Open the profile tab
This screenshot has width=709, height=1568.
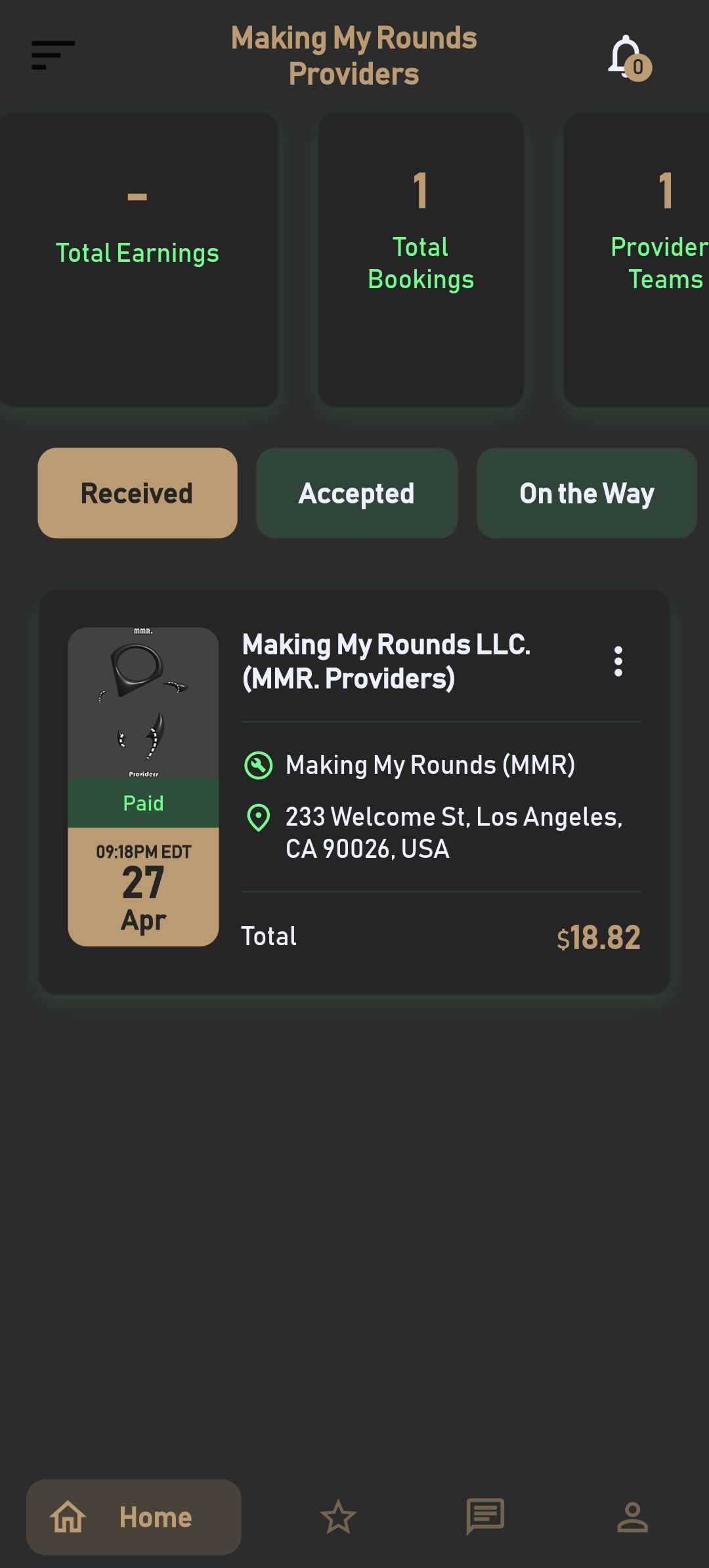point(632,1517)
